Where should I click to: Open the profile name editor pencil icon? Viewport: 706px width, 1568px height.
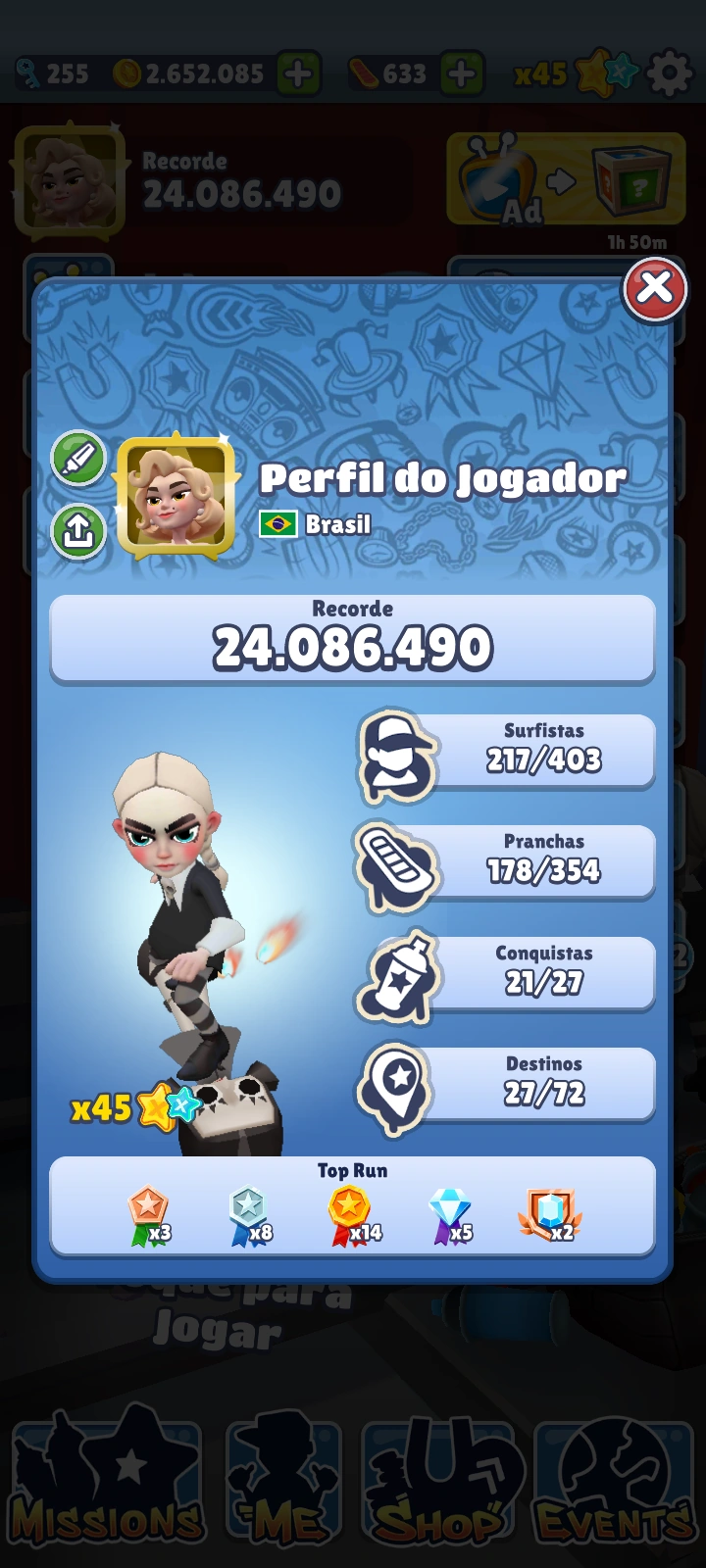click(79, 458)
